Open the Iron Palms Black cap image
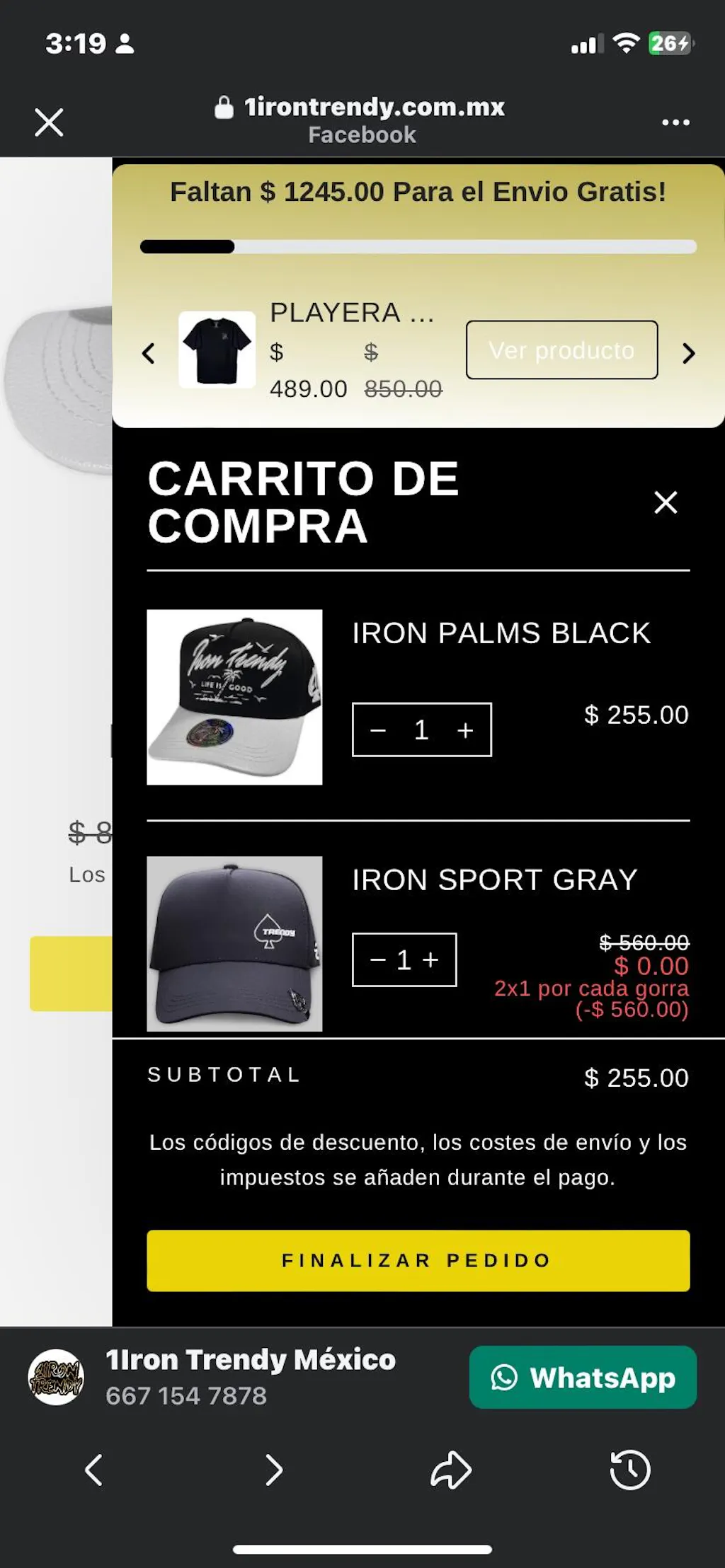Image resolution: width=725 pixels, height=1568 pixels. coord(234,697)
